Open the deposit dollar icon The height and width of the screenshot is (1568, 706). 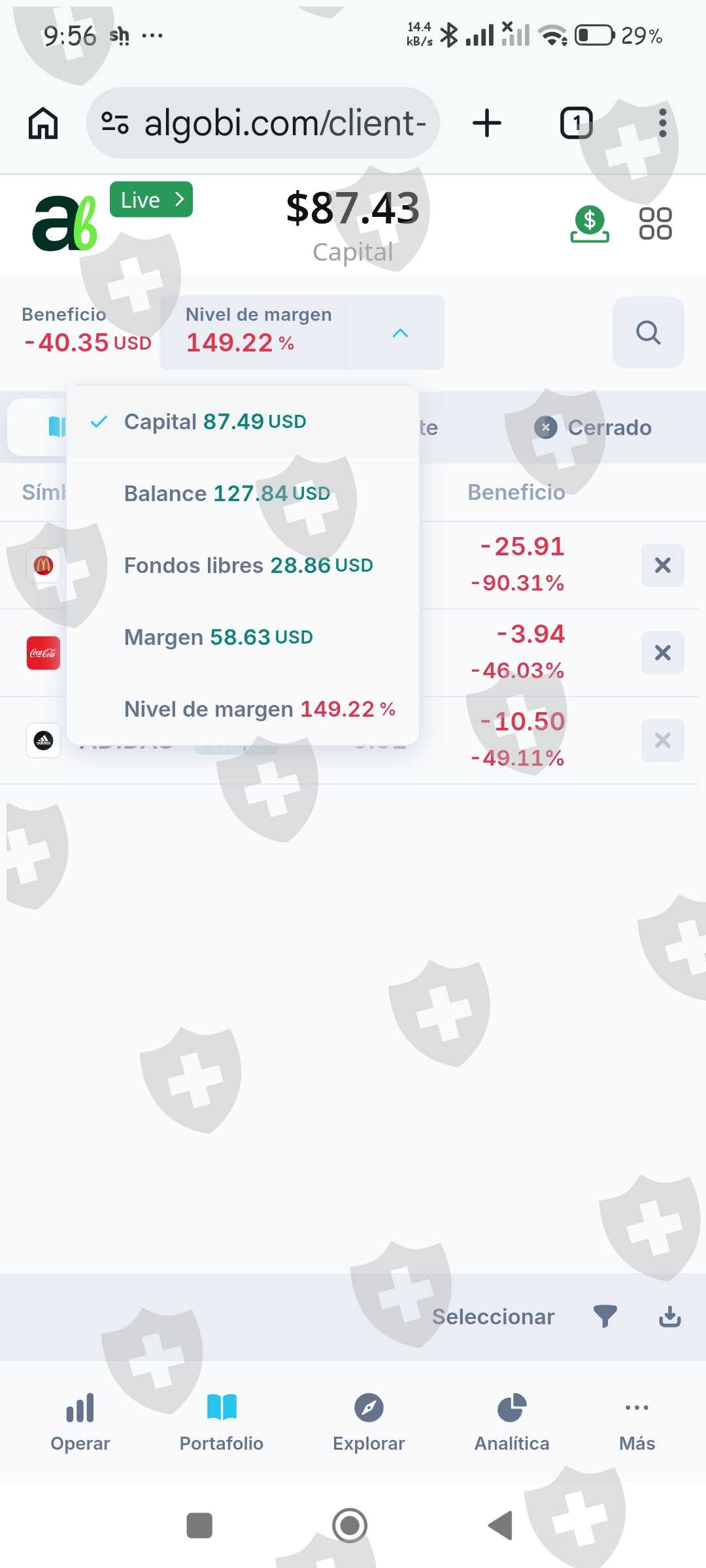[590, 224]
